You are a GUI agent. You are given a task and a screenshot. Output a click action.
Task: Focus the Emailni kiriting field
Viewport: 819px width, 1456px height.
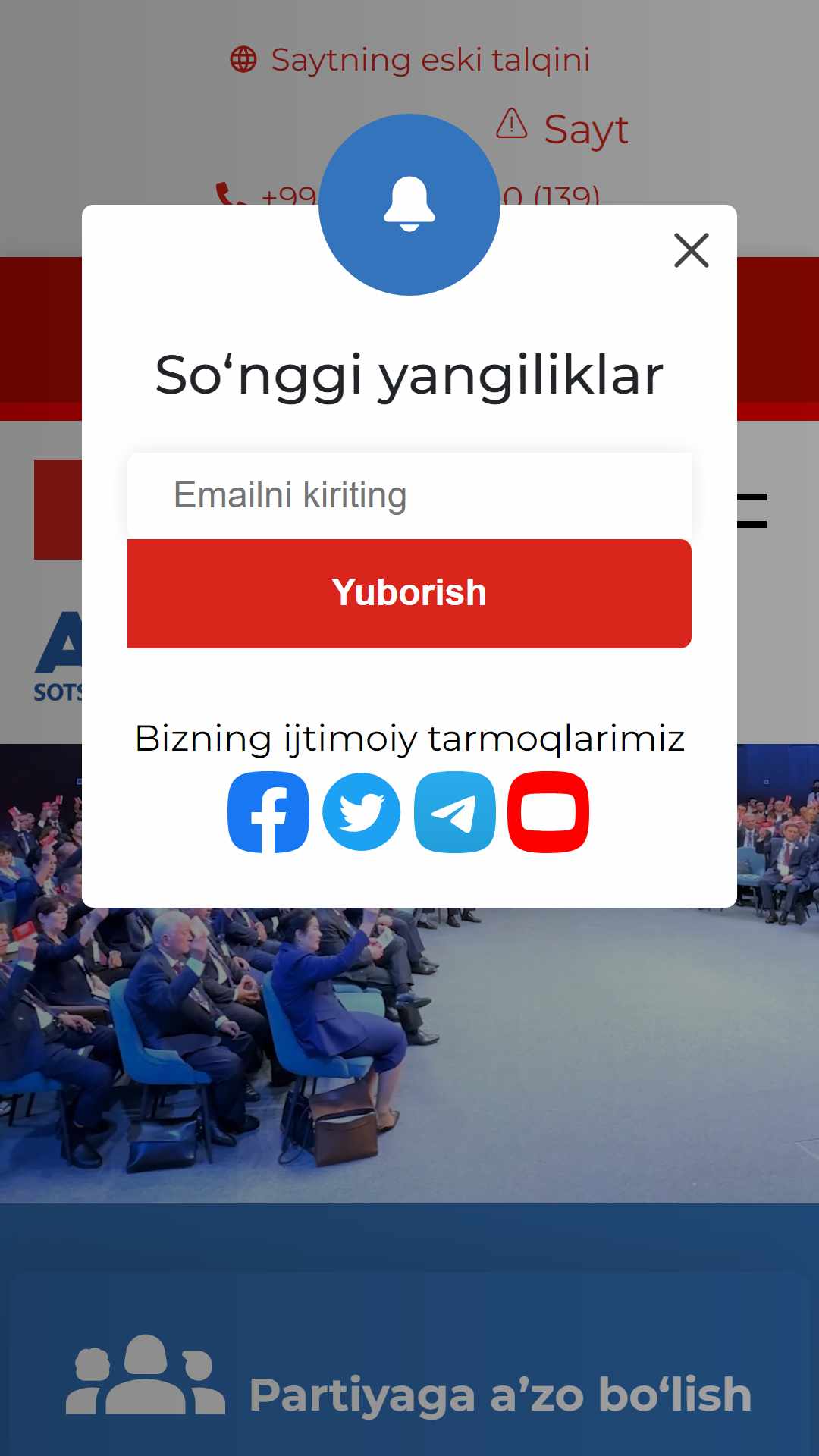[409, 495]
